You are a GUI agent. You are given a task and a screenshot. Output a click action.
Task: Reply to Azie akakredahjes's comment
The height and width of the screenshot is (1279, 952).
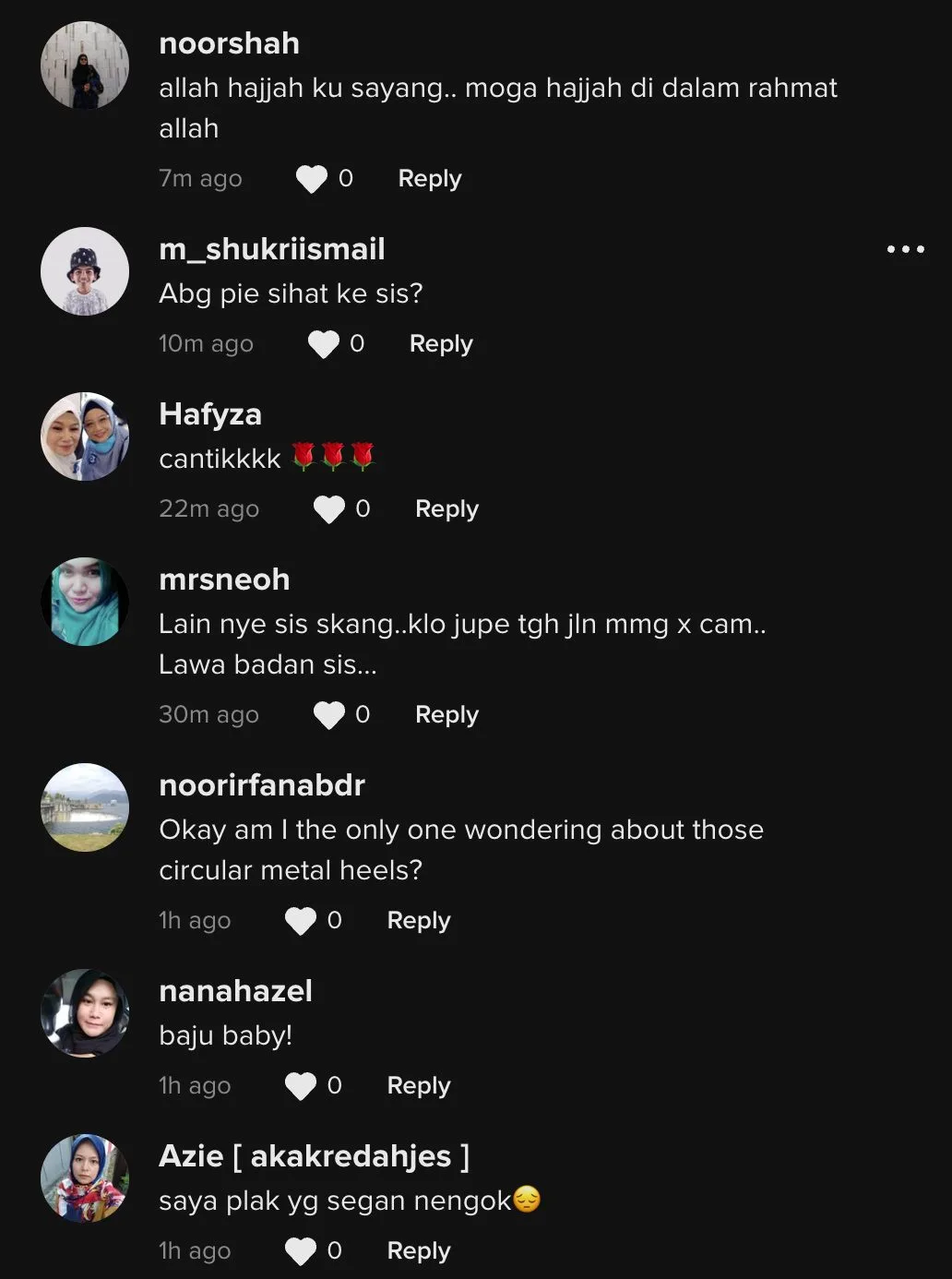click(x=418, y=1251)
